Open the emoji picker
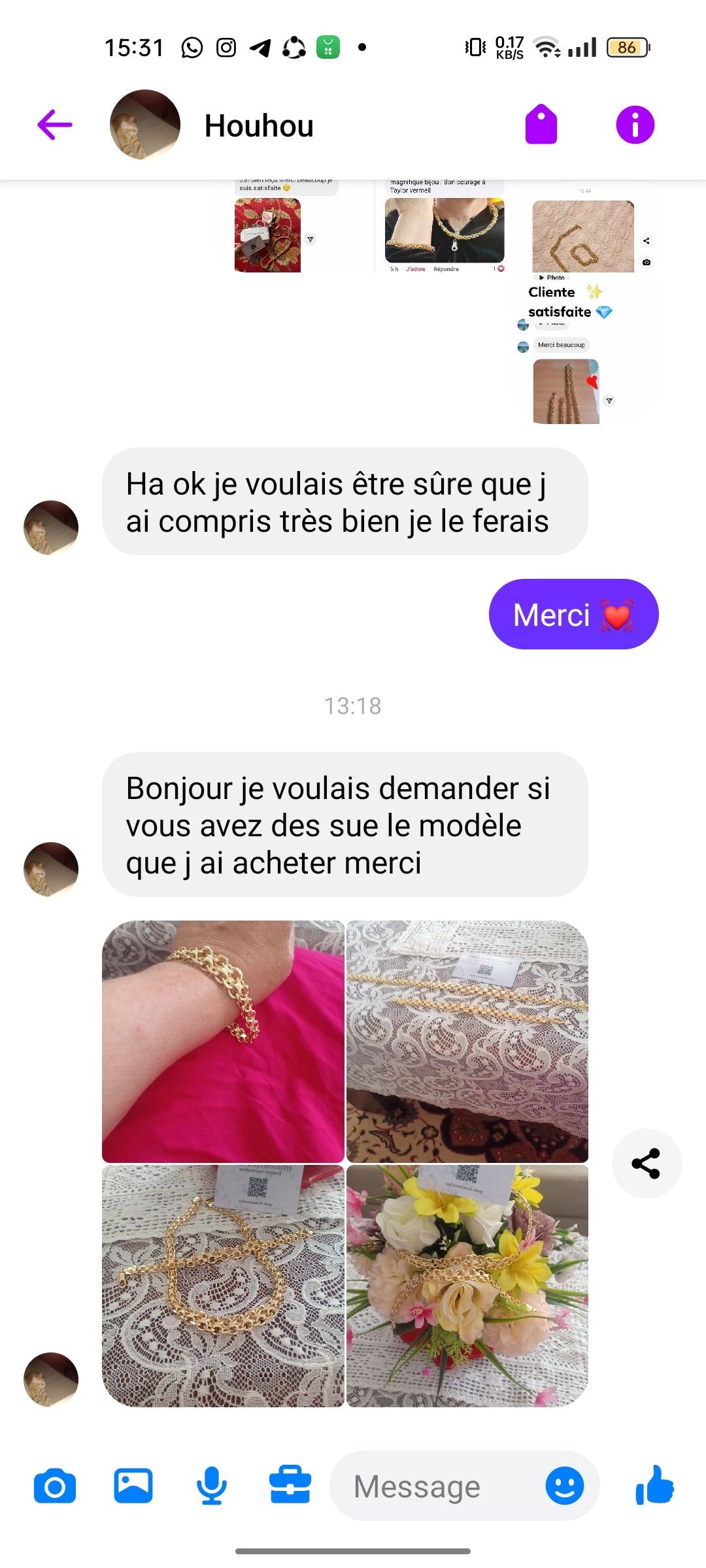 tap(564, 1486)
